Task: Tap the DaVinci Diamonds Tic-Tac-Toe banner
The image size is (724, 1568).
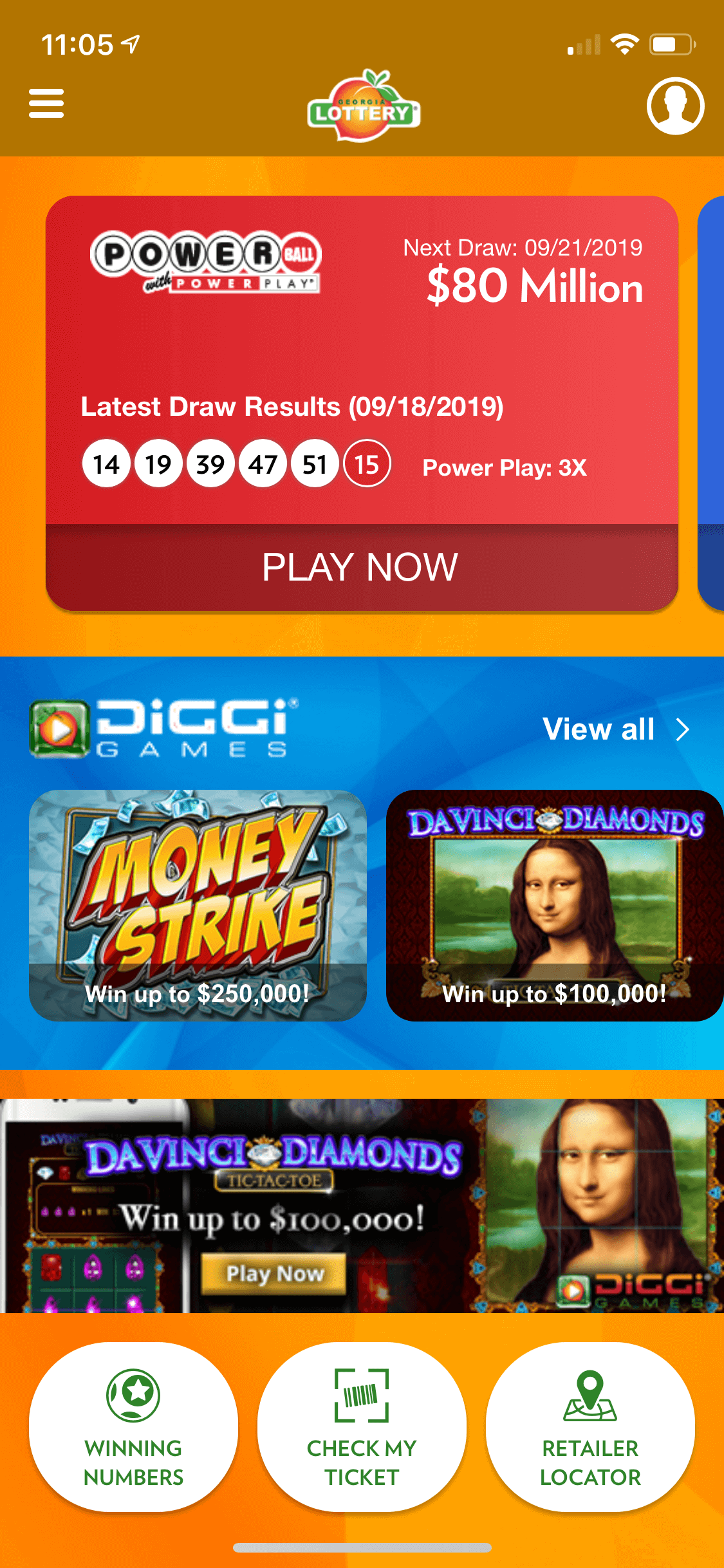Action: click(361, 1205)
